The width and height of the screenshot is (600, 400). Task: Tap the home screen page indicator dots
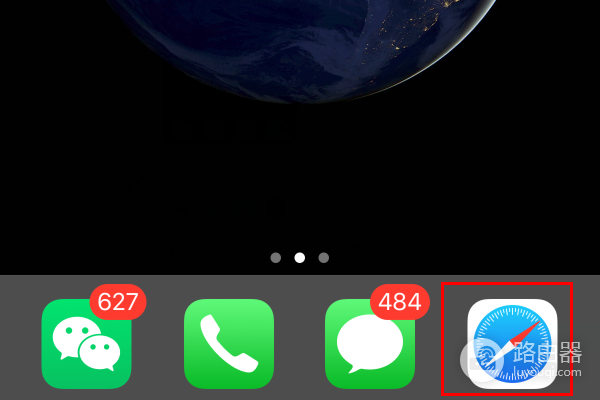pyautogui.click(x=299, y=257)
